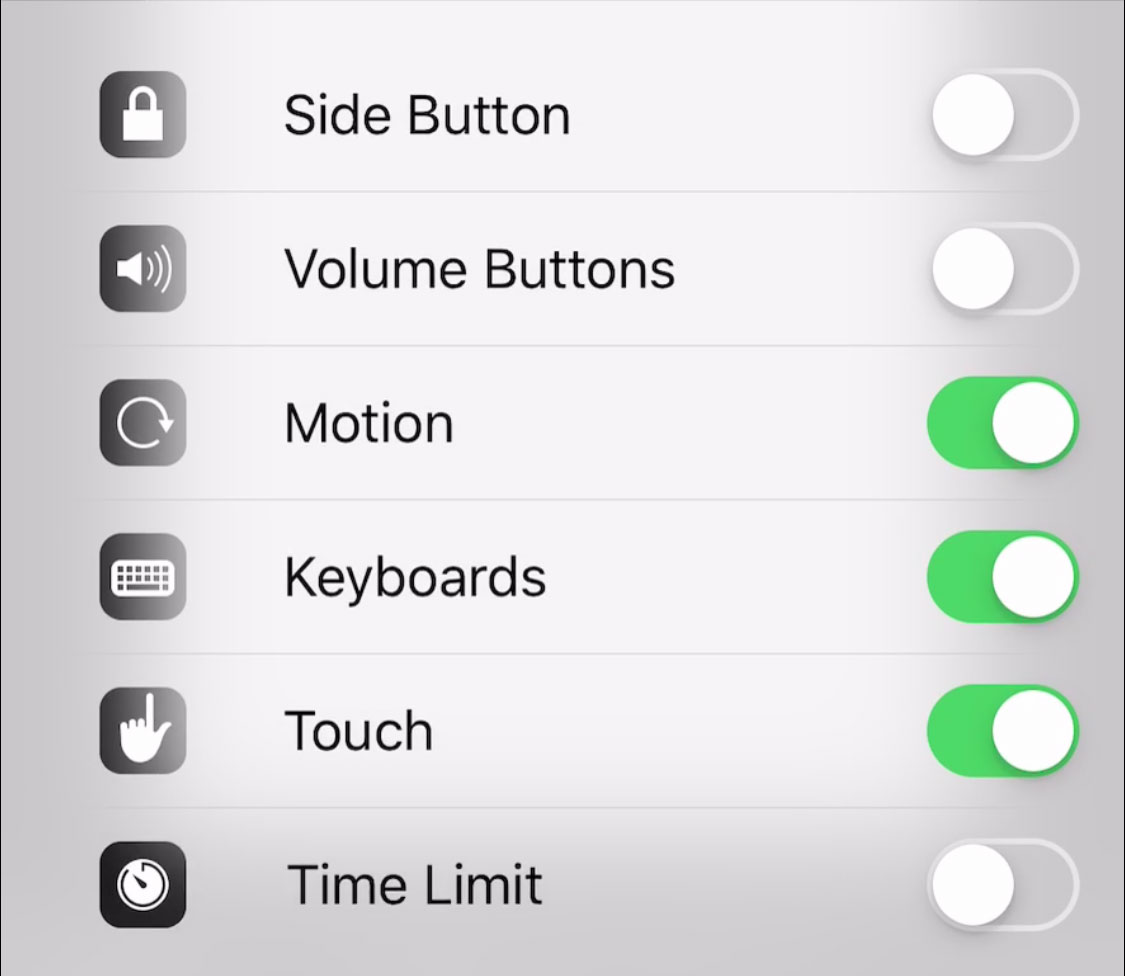Turn off the Keyboards switch

pos(1004,577)
